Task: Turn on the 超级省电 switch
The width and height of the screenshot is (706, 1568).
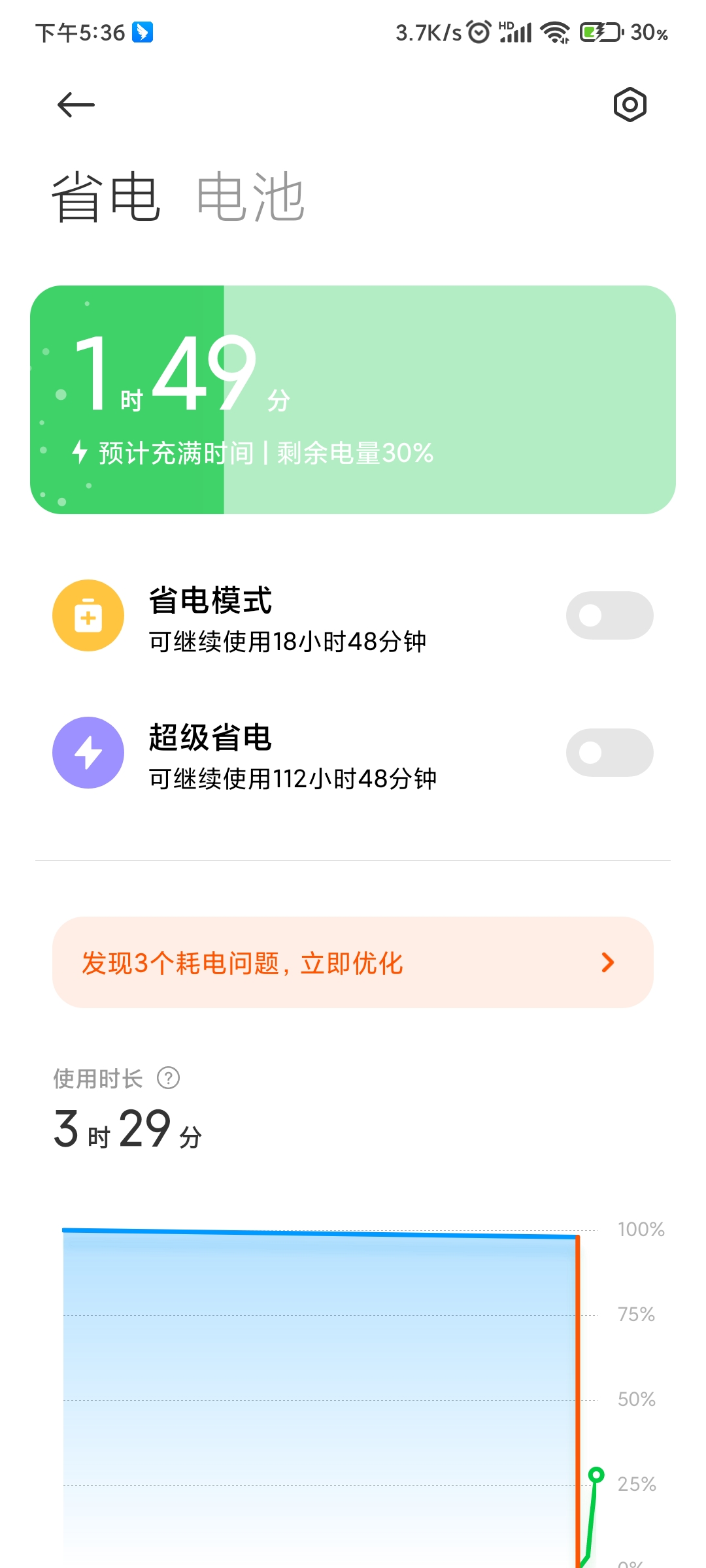Action: [609, 753]
